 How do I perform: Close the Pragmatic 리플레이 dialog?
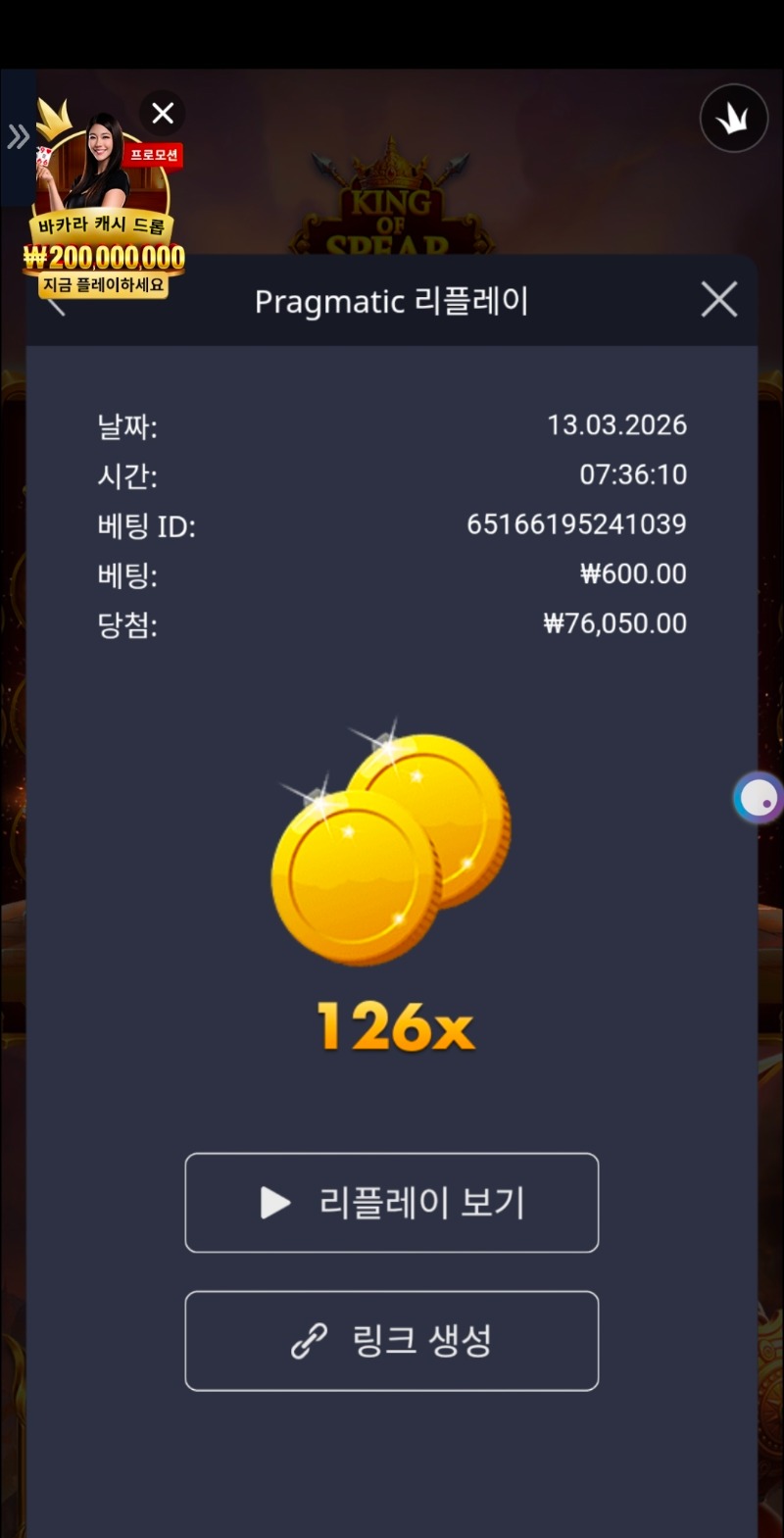(719, 300)
